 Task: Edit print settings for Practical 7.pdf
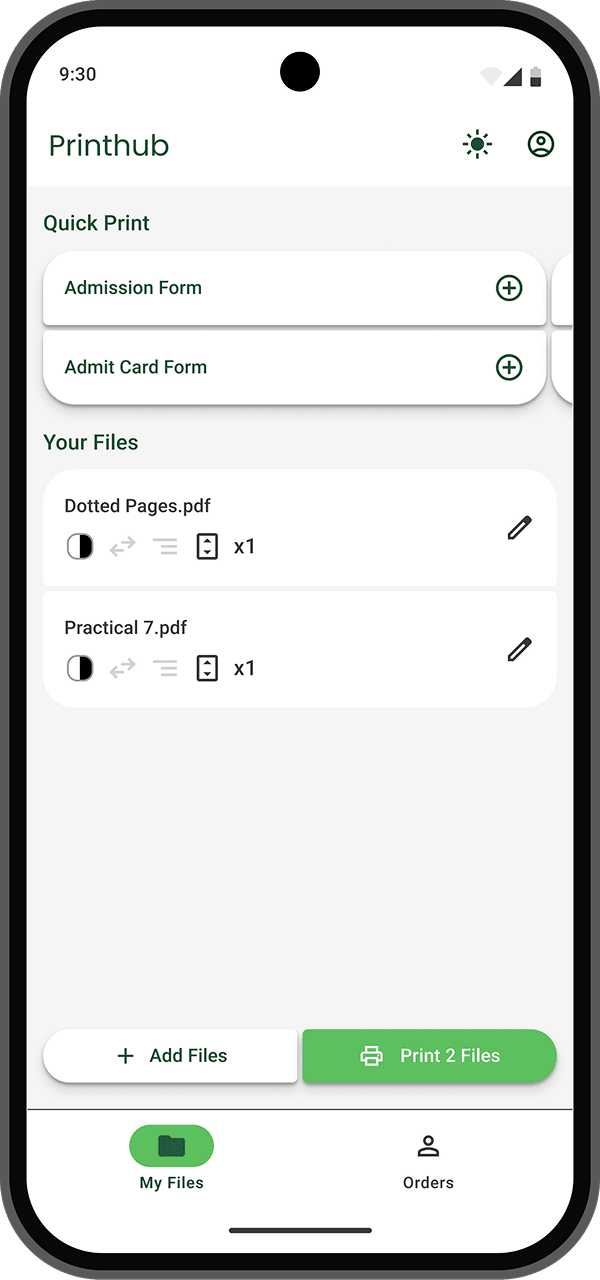[519, 649]
